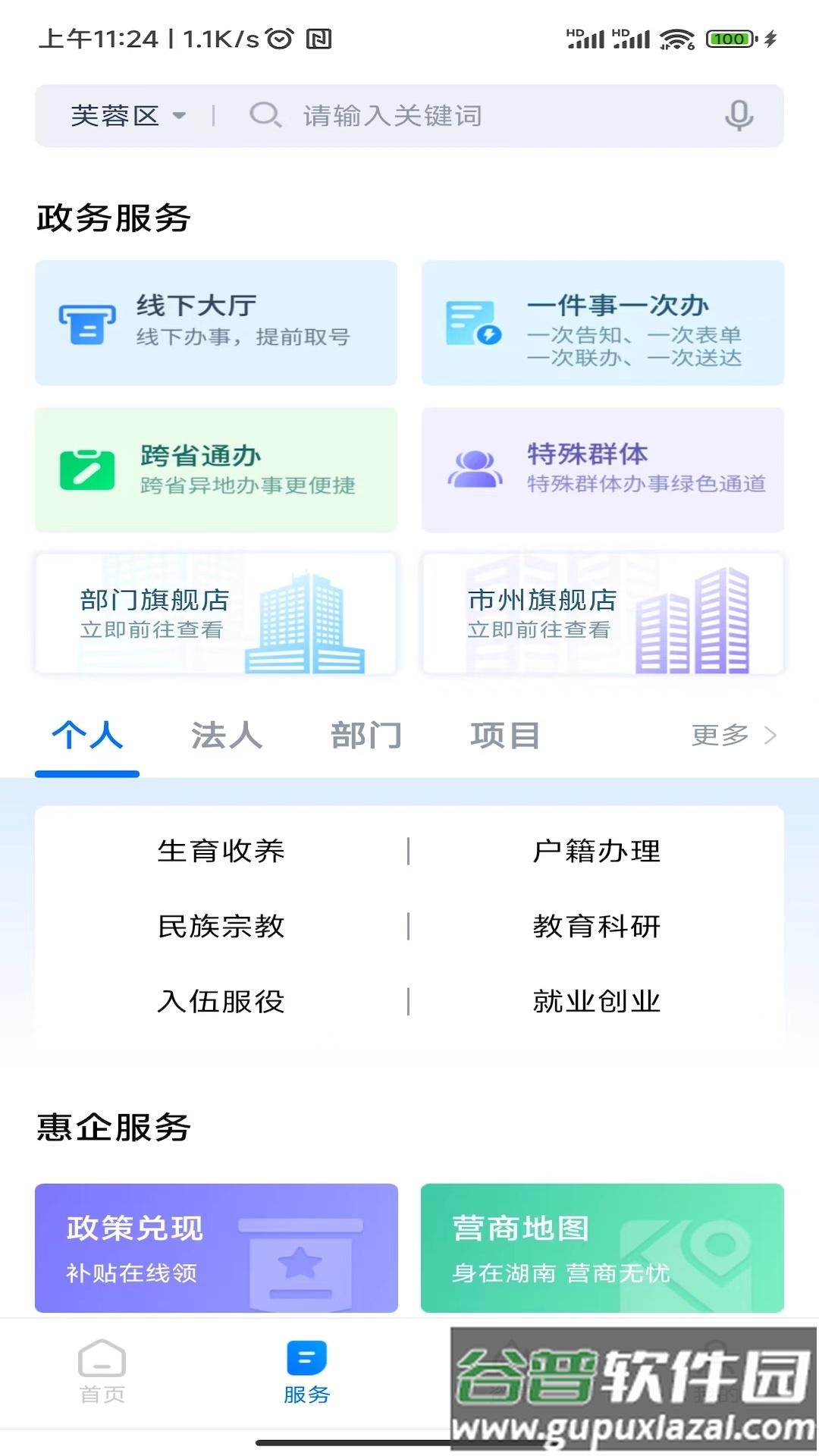819x1456 pixels.
Task: Open the 一件事一次办 card
Action: coord(602,322)
